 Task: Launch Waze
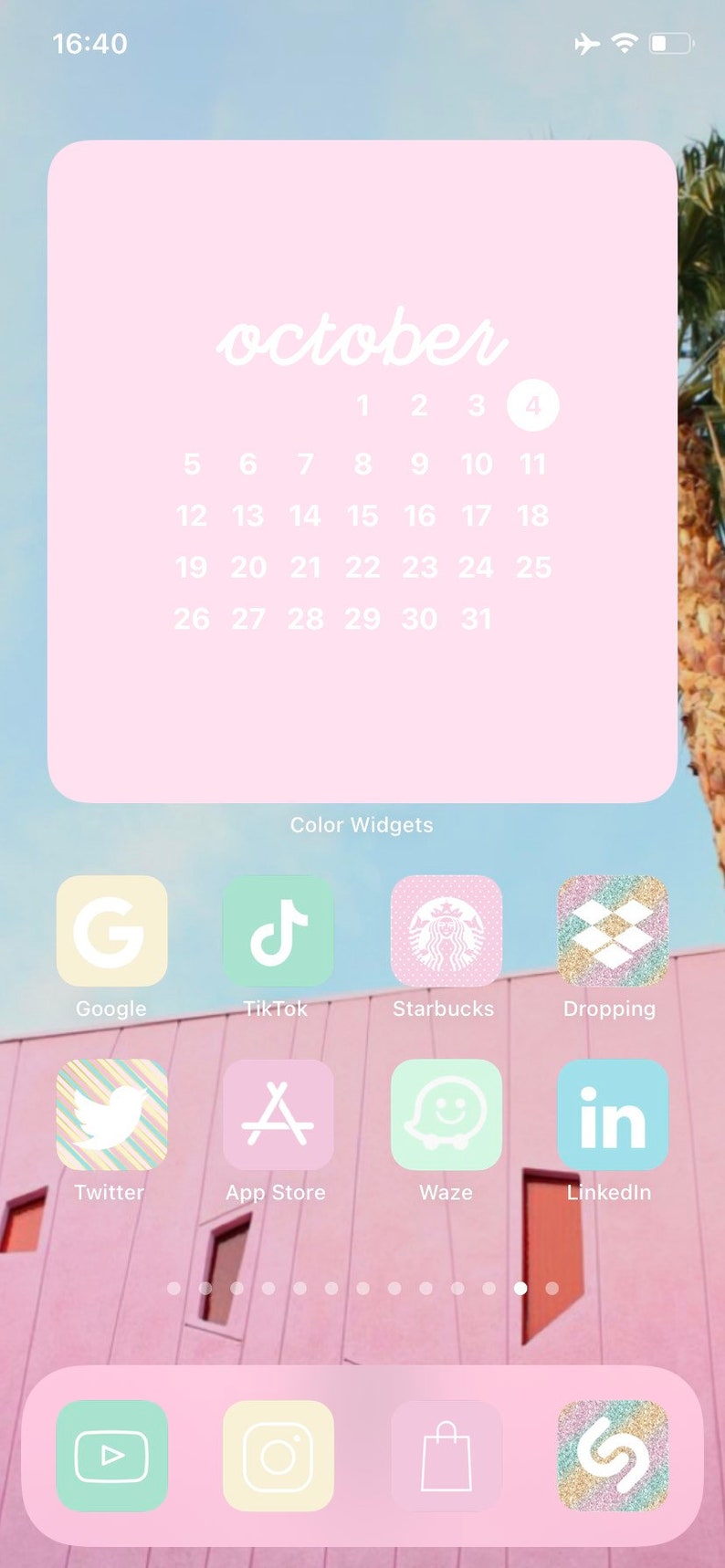click(x=447, y=1114)
